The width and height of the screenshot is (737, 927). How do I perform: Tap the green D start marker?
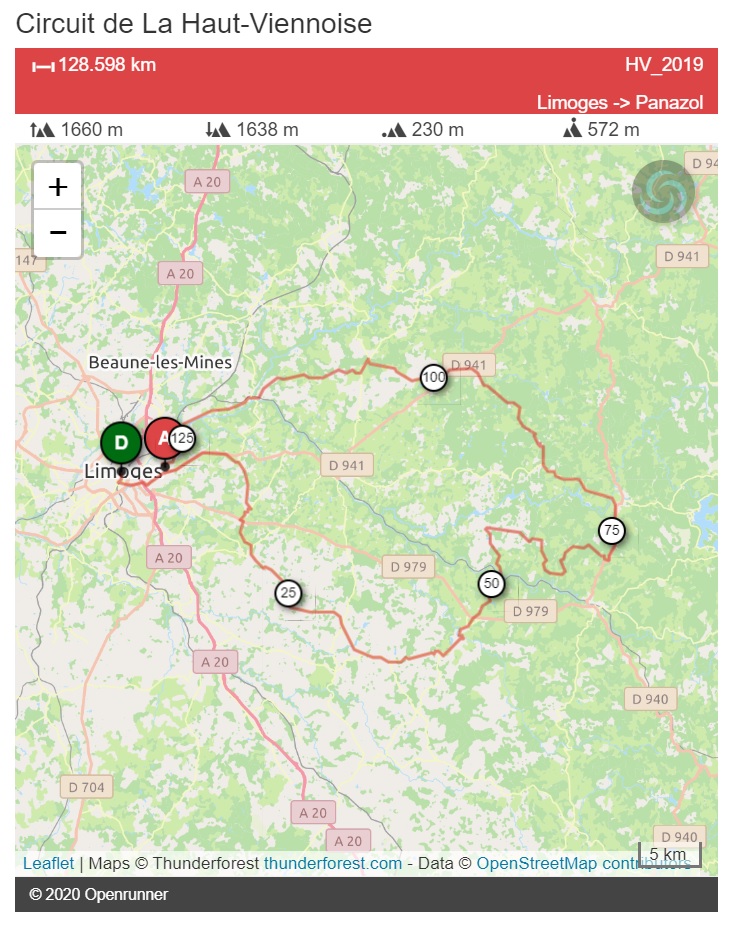pos(121,443)
